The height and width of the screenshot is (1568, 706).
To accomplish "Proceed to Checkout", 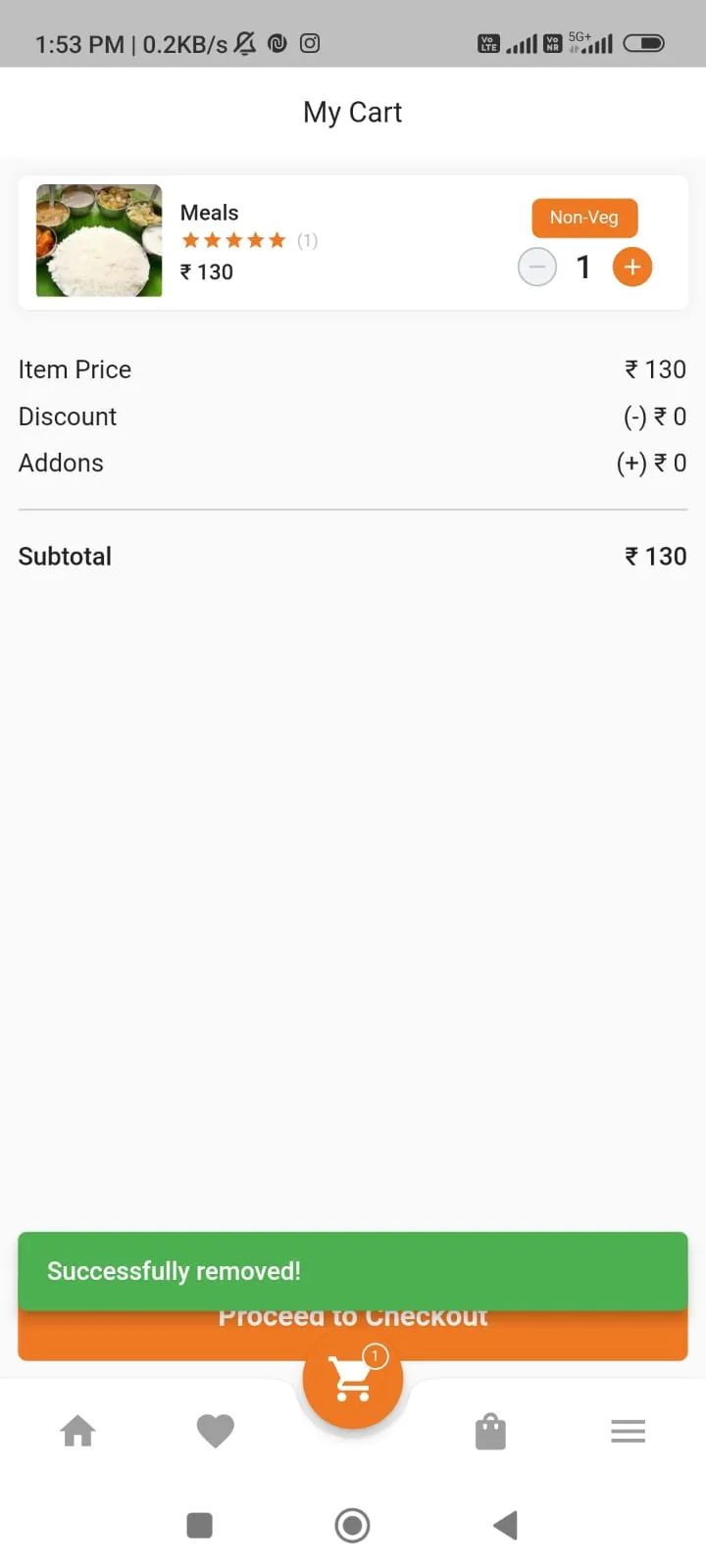I will [x=353, y=1335].
